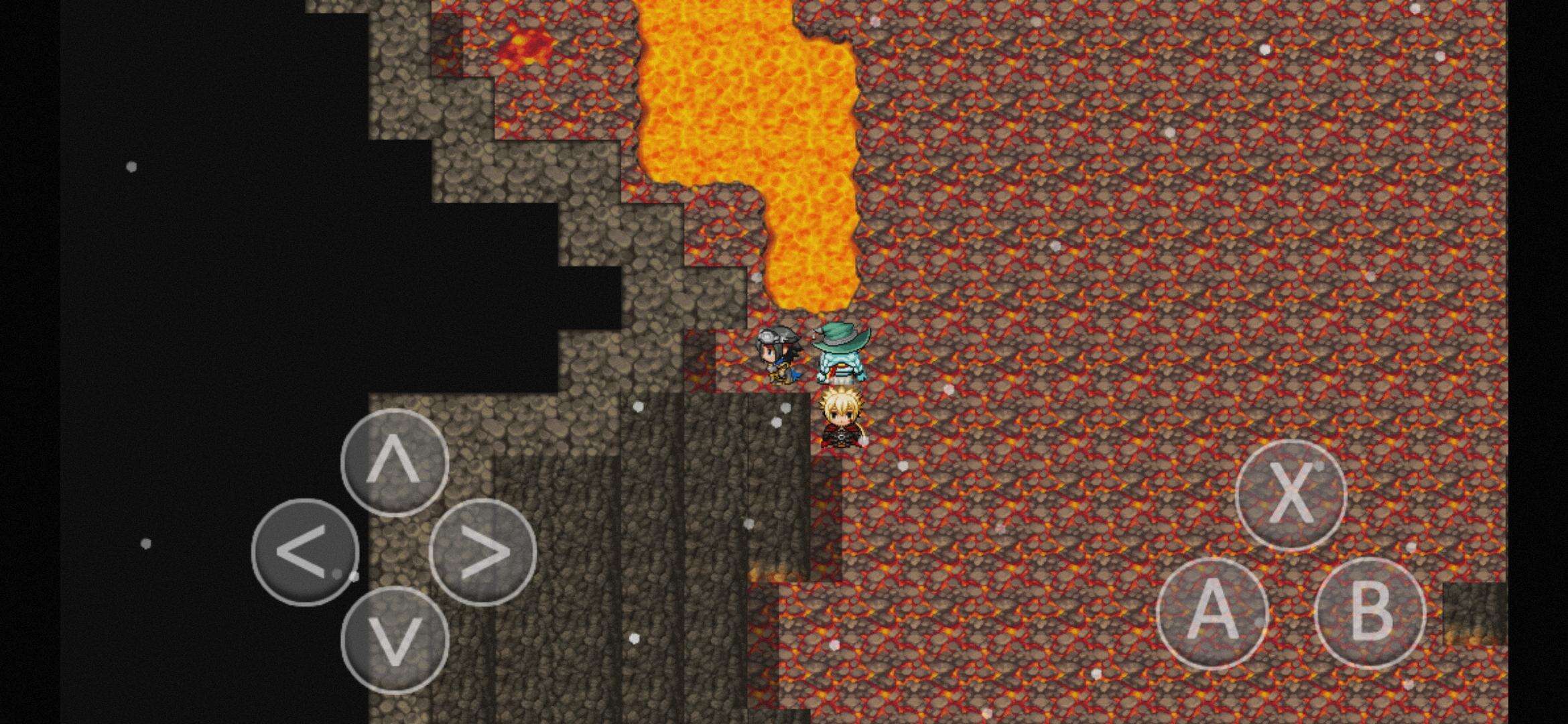Tap the B action button
This screenshot has width=1568, height=724.
1370,613
